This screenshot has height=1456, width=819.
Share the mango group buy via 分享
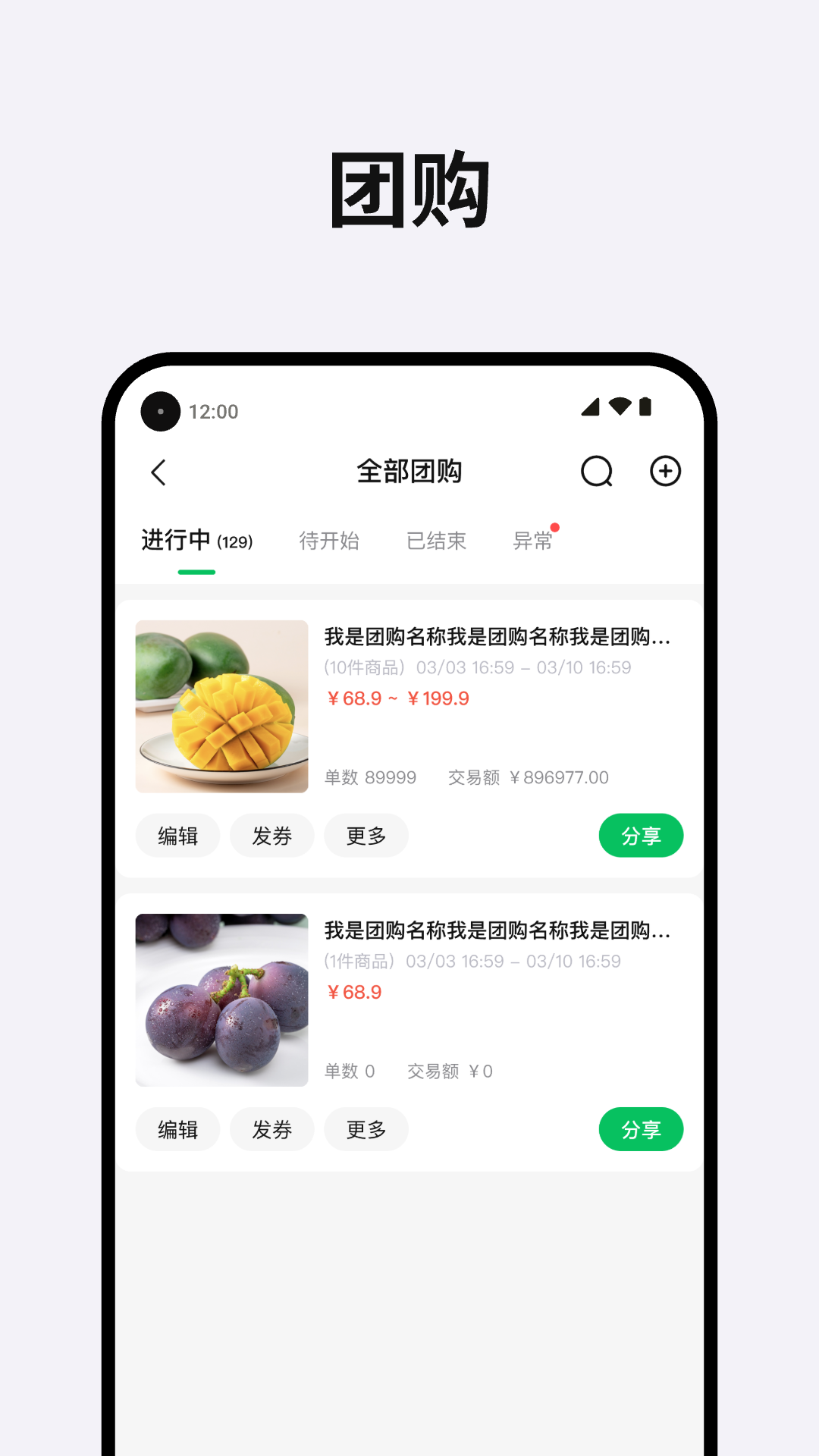641,836
